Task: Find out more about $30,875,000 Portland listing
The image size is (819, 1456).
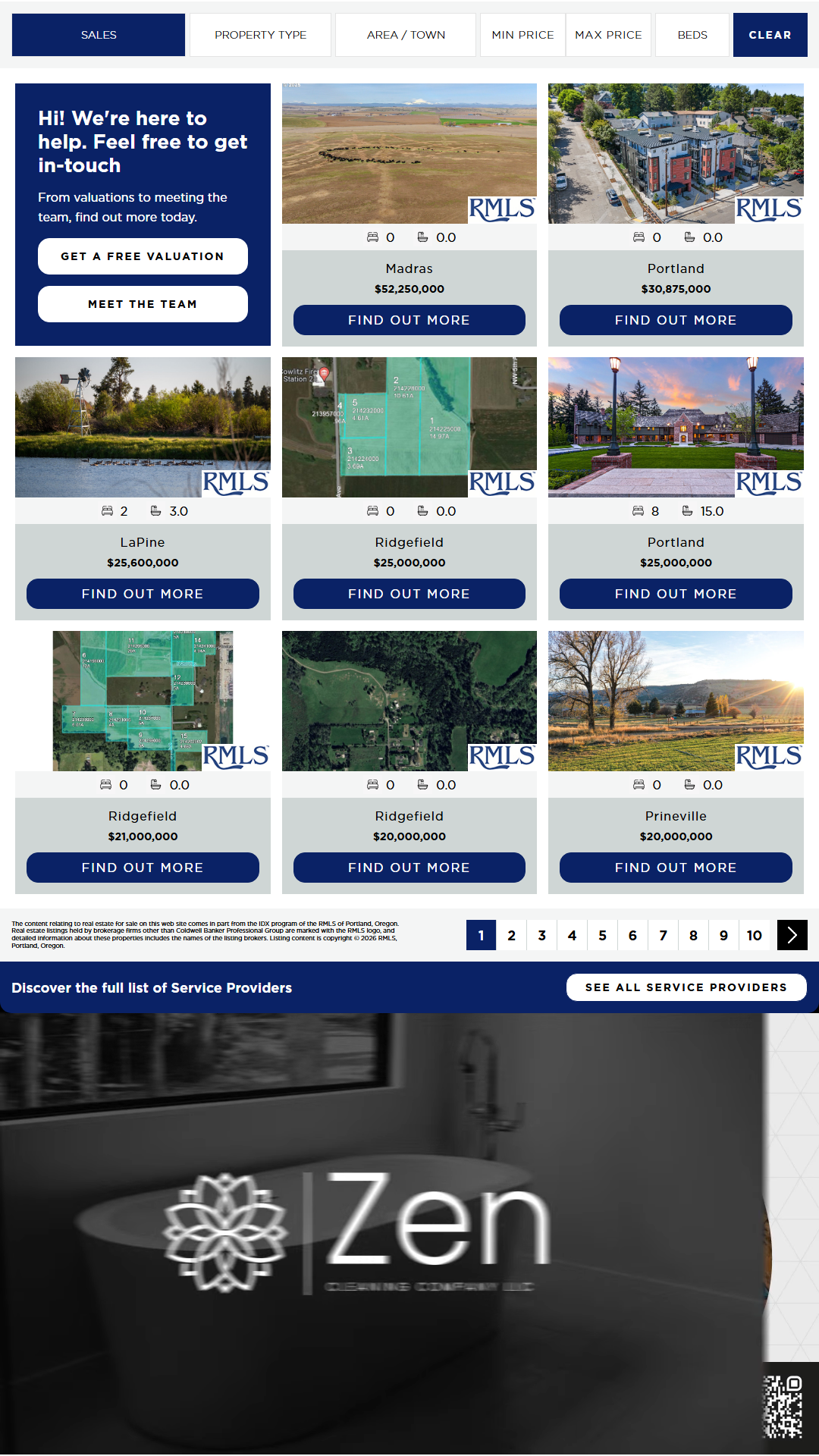Action: 676,320
